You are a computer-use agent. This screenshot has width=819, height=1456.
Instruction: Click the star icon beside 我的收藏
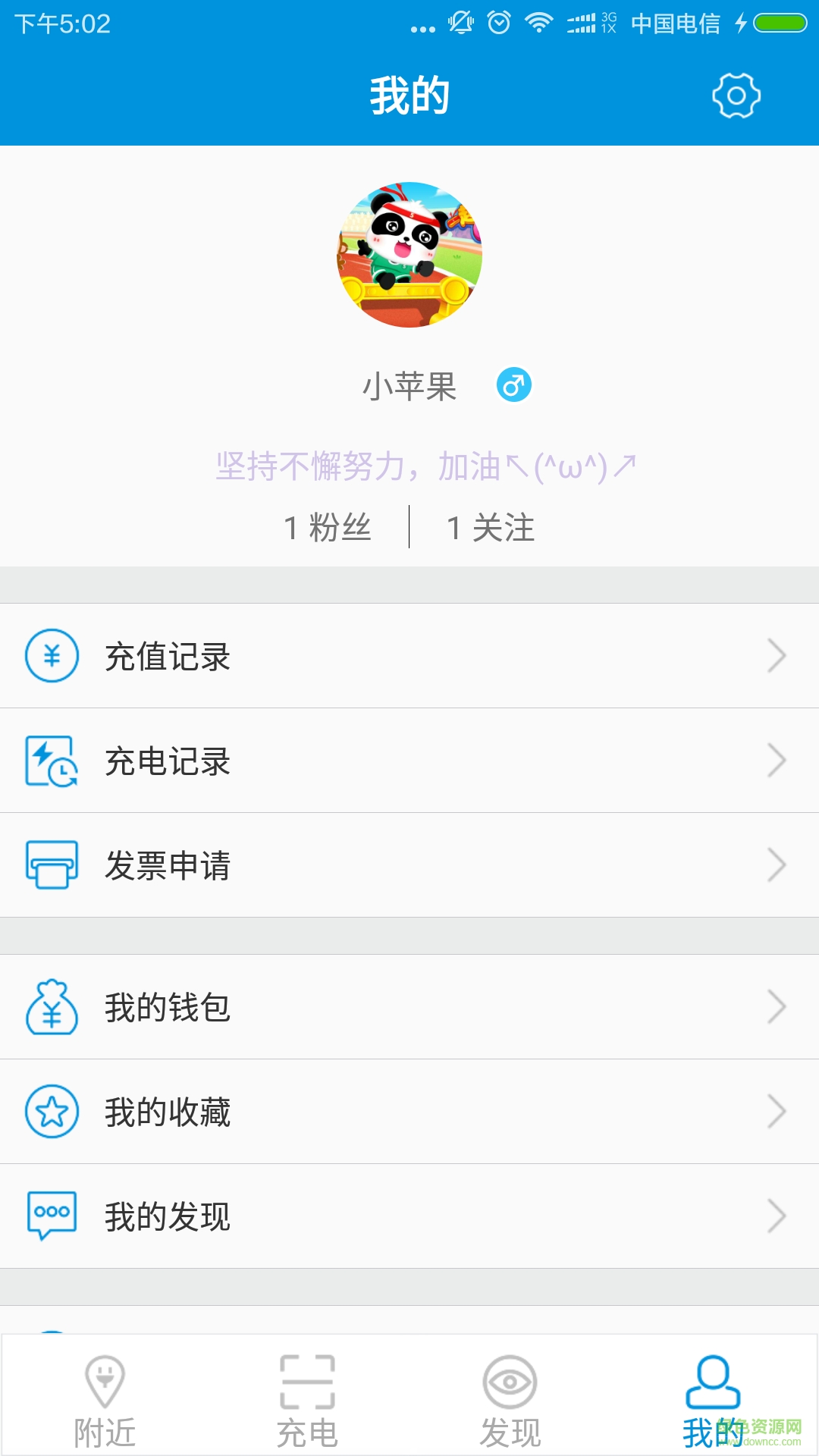[x=51, y=1112]
